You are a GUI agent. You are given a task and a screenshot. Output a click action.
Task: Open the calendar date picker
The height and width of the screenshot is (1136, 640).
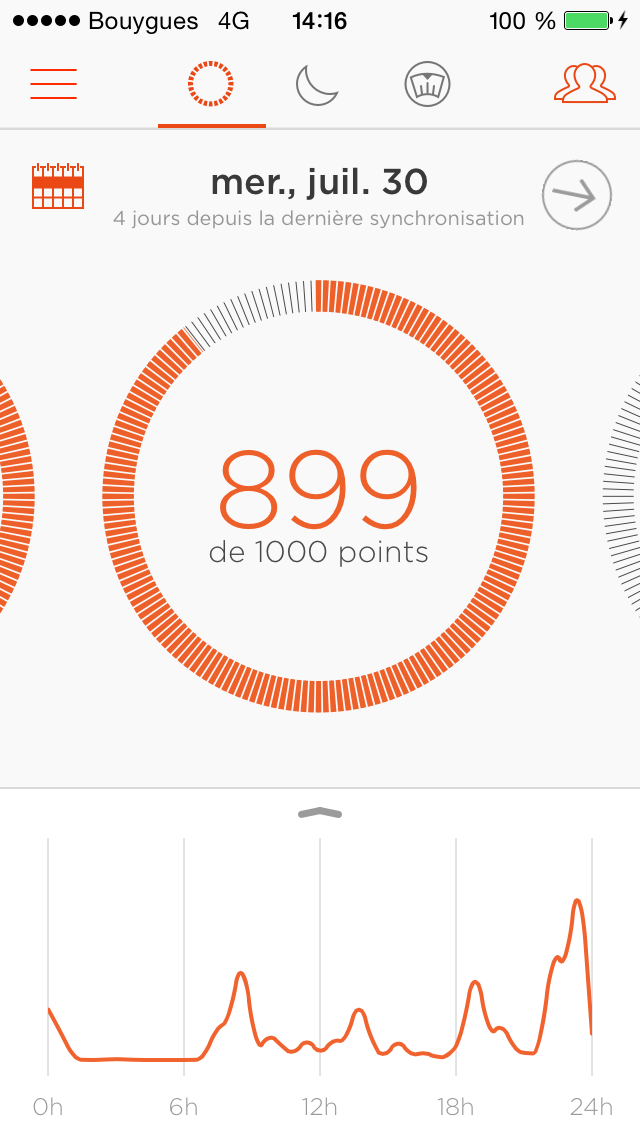pyautogui.click(x=58, y=187)
